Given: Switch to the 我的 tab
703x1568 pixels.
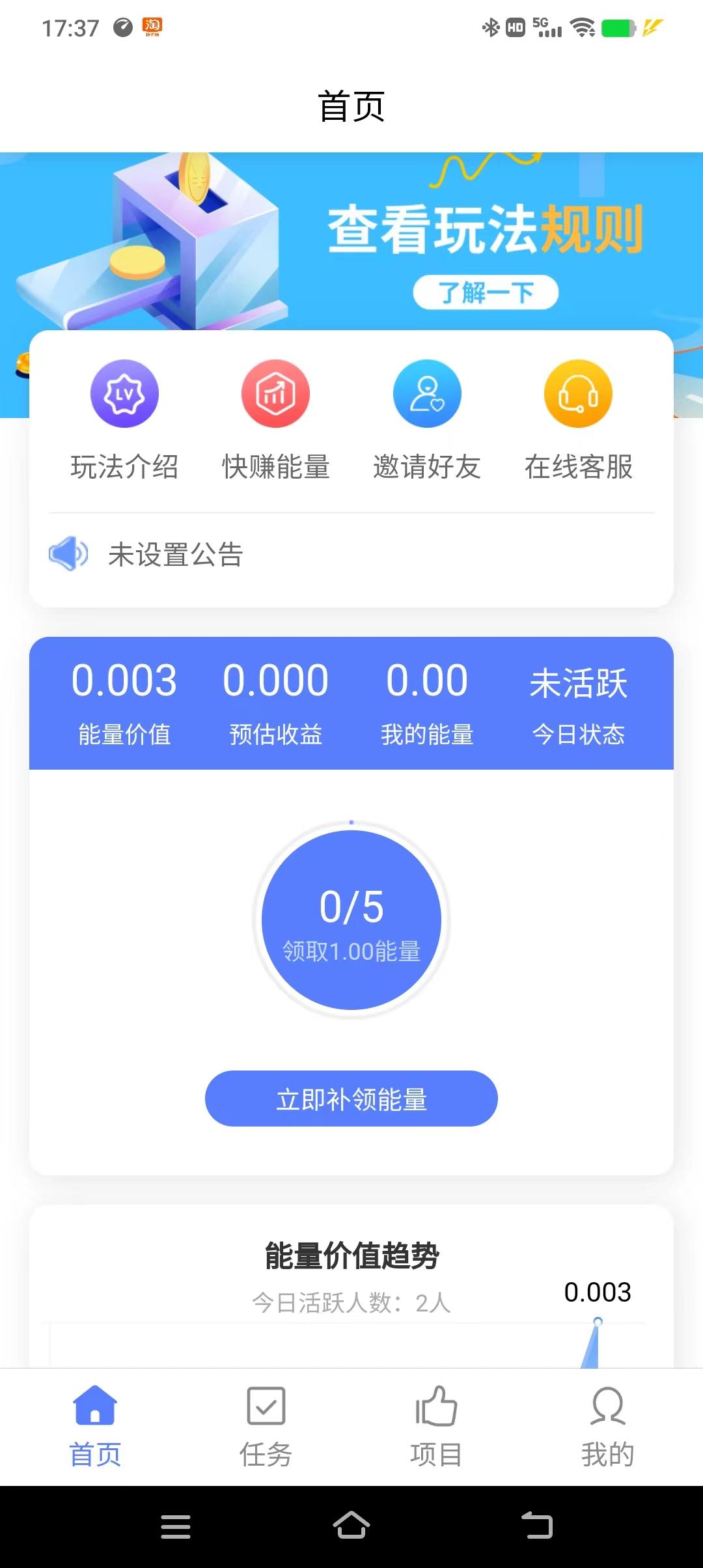Looking at the screenshot, I should (x=607, y=1426).
